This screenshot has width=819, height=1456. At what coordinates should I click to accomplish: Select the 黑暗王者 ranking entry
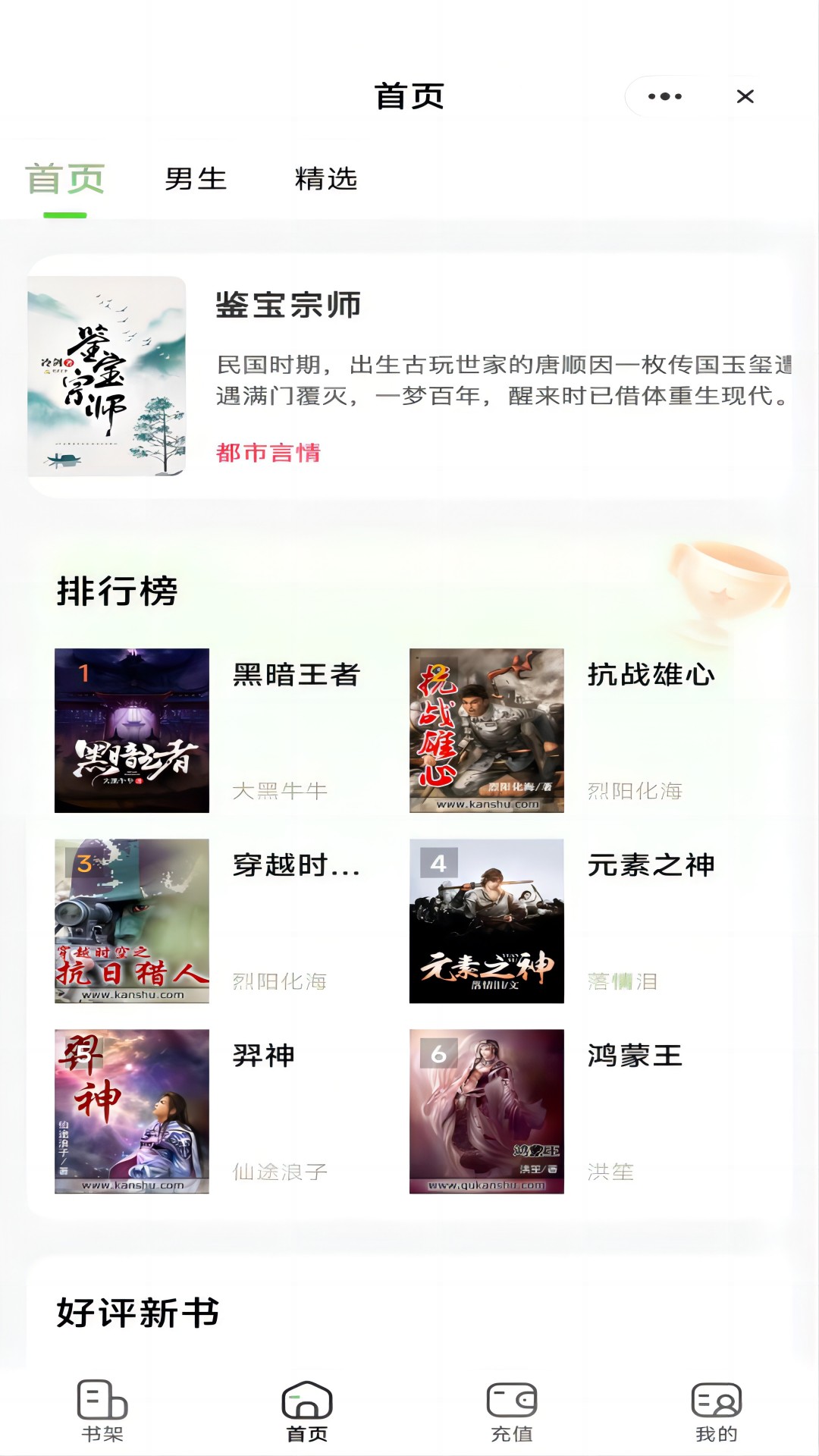point(294,676)
